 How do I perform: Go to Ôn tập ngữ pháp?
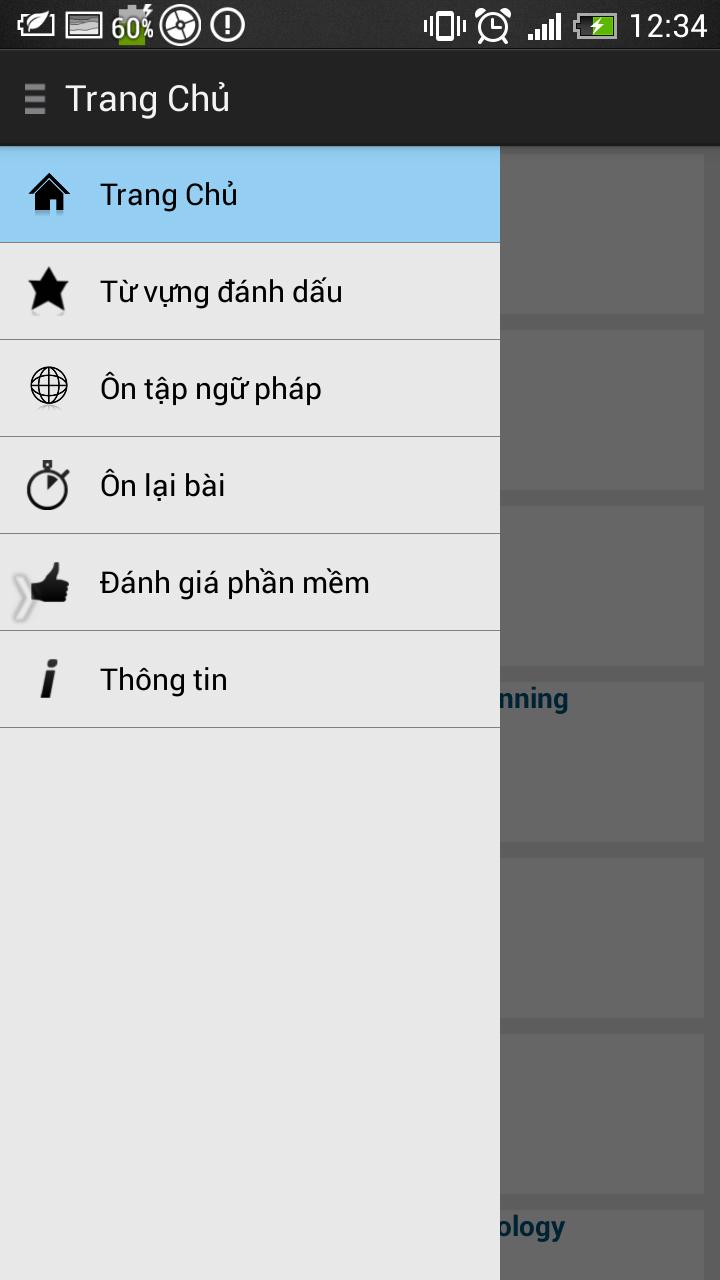249,388
